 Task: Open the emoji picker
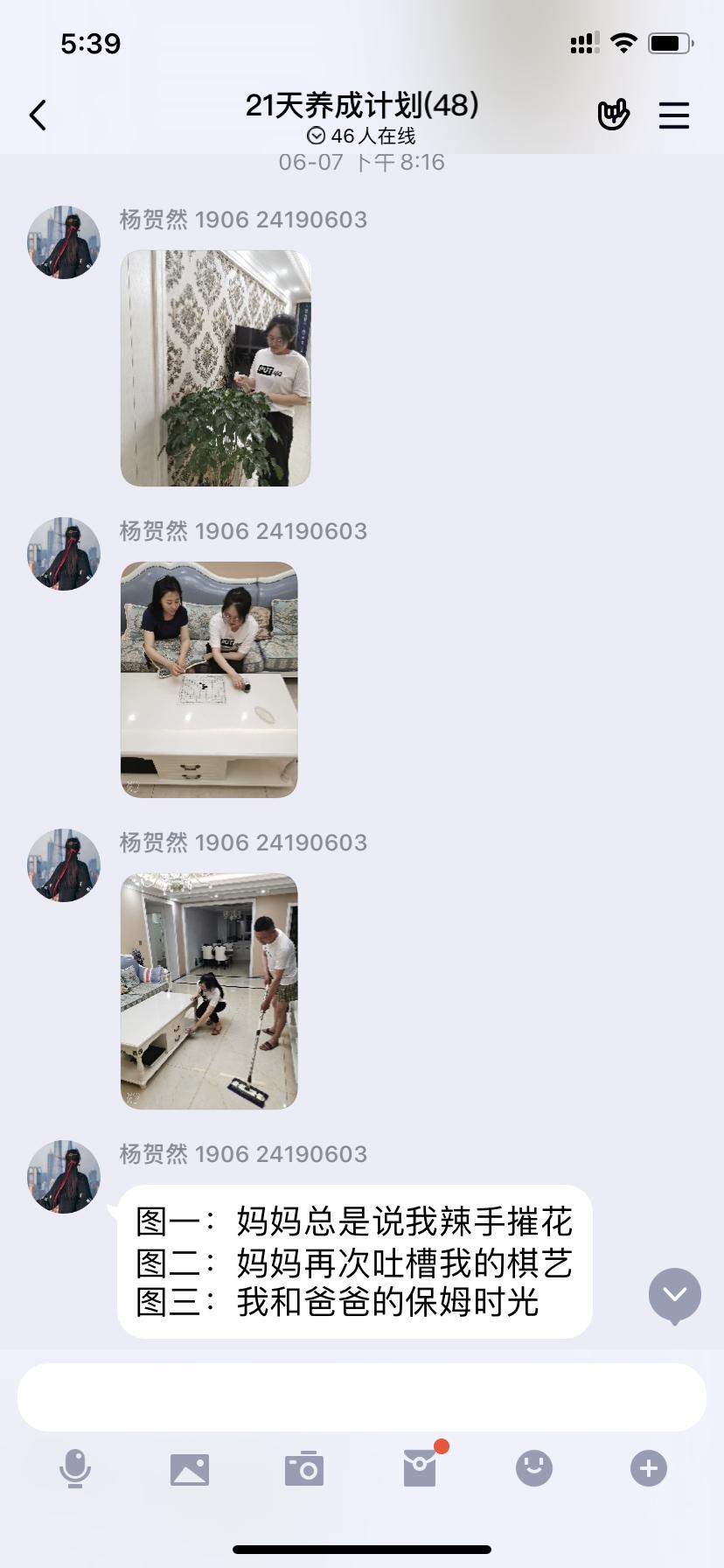point(533,1468)
